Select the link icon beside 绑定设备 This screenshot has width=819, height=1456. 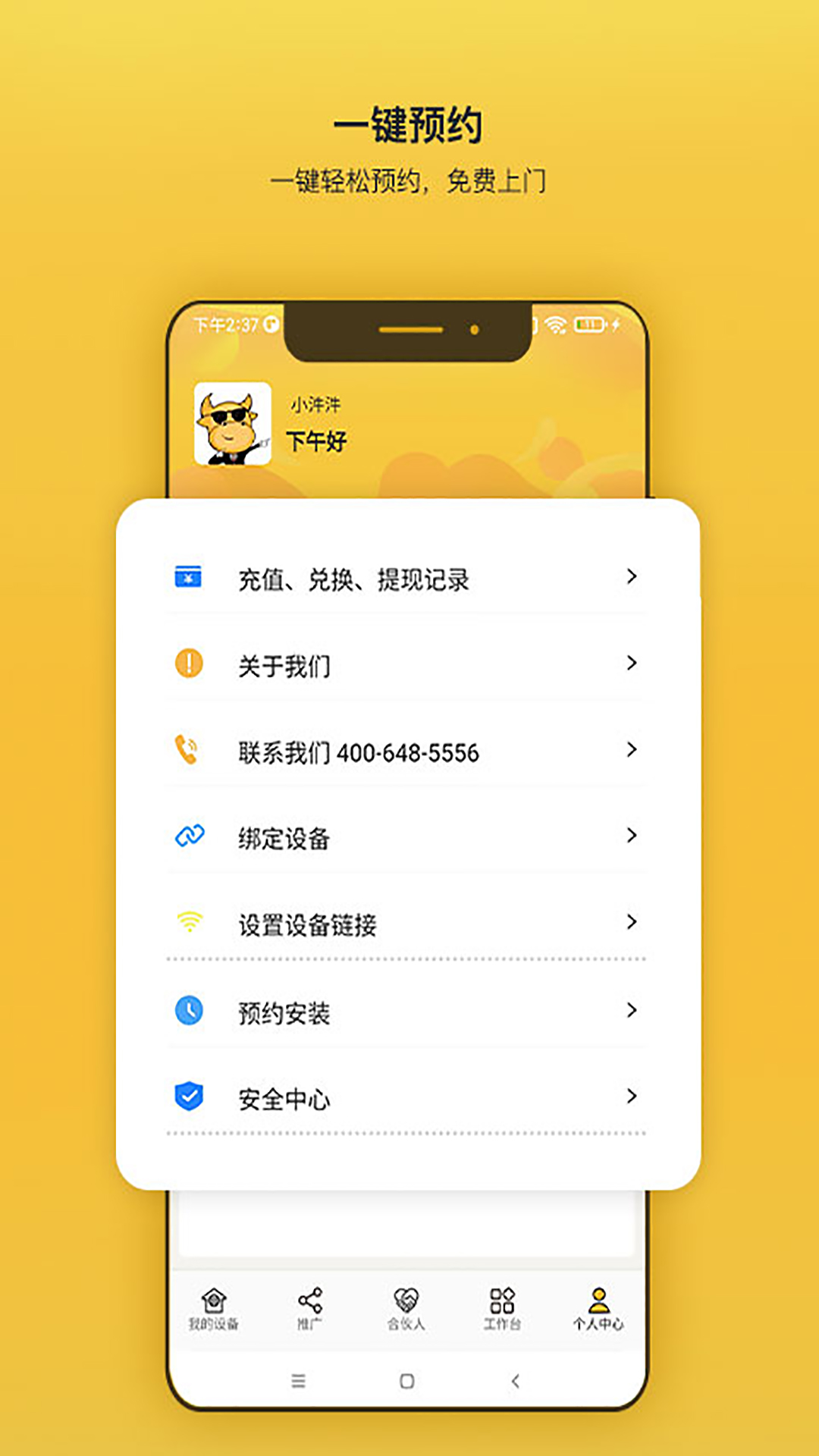(x=187, y=837)
